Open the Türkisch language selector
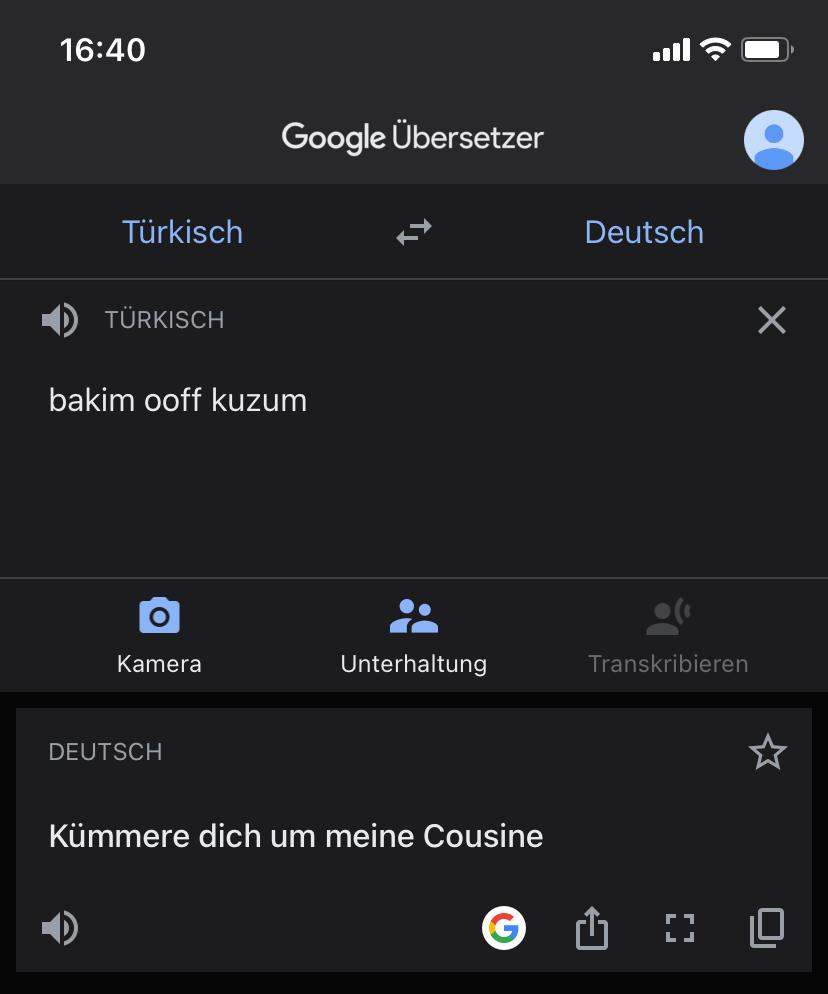 pos(182,231)
